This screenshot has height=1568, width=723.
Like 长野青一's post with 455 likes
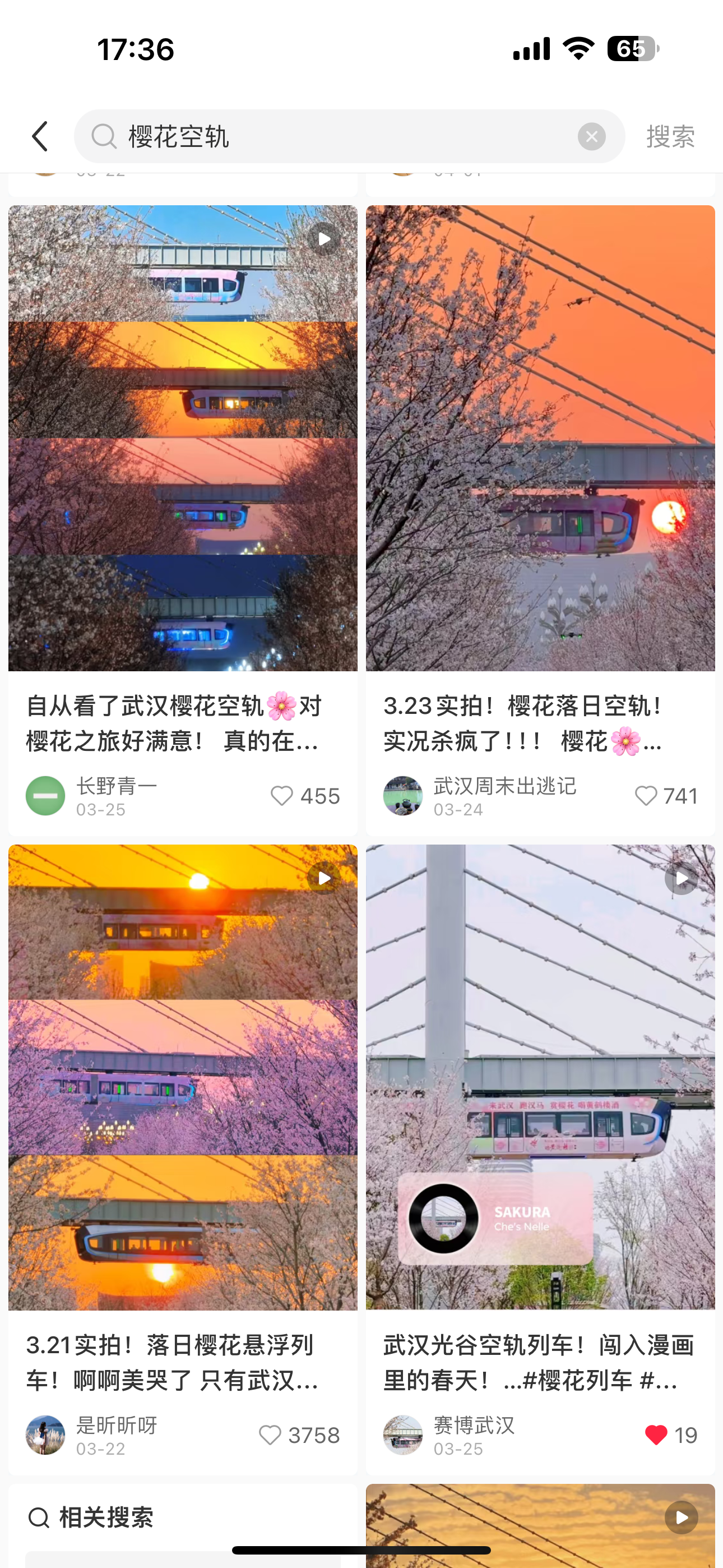pyautogui.click(x=282, y=796)
